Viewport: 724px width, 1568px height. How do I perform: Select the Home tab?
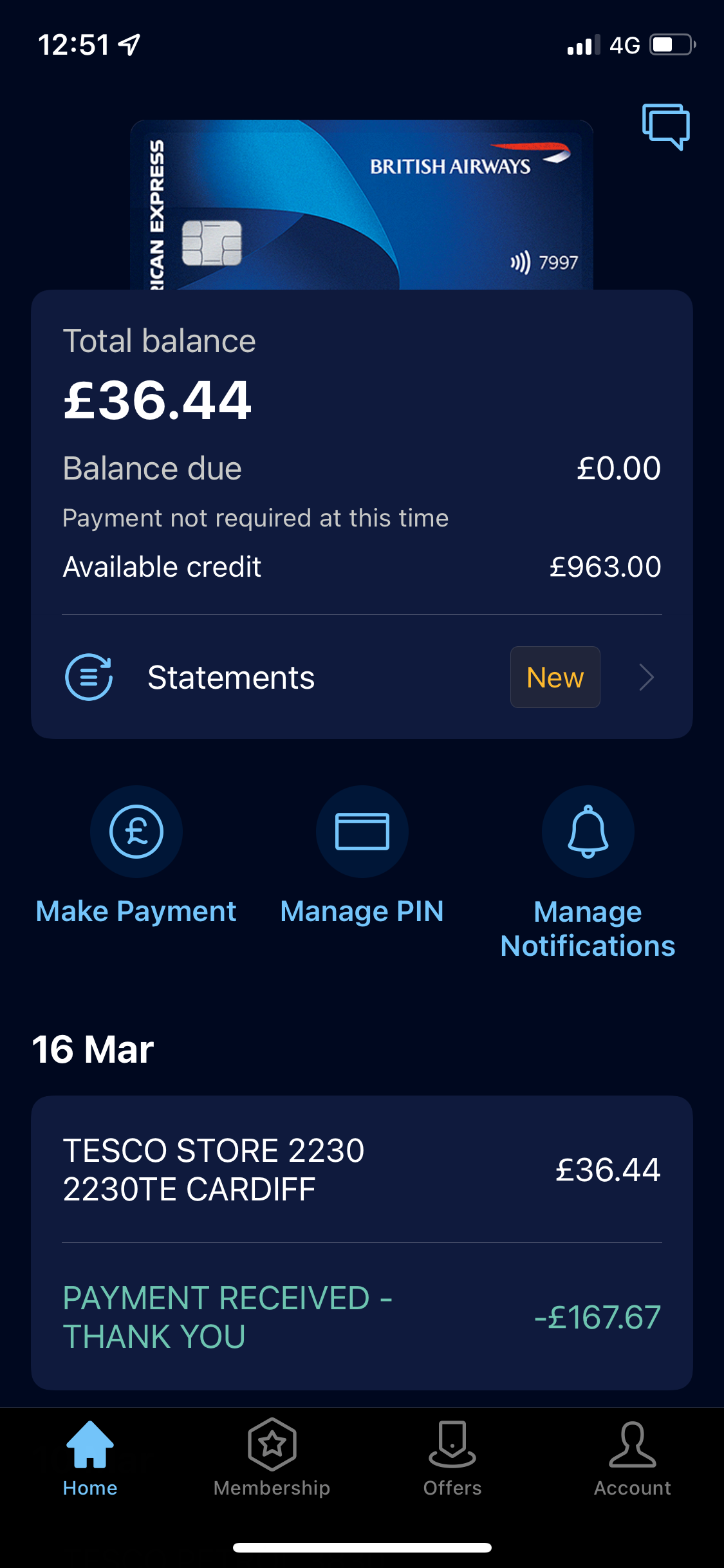pyautogui.click(x=90, y=1458)
